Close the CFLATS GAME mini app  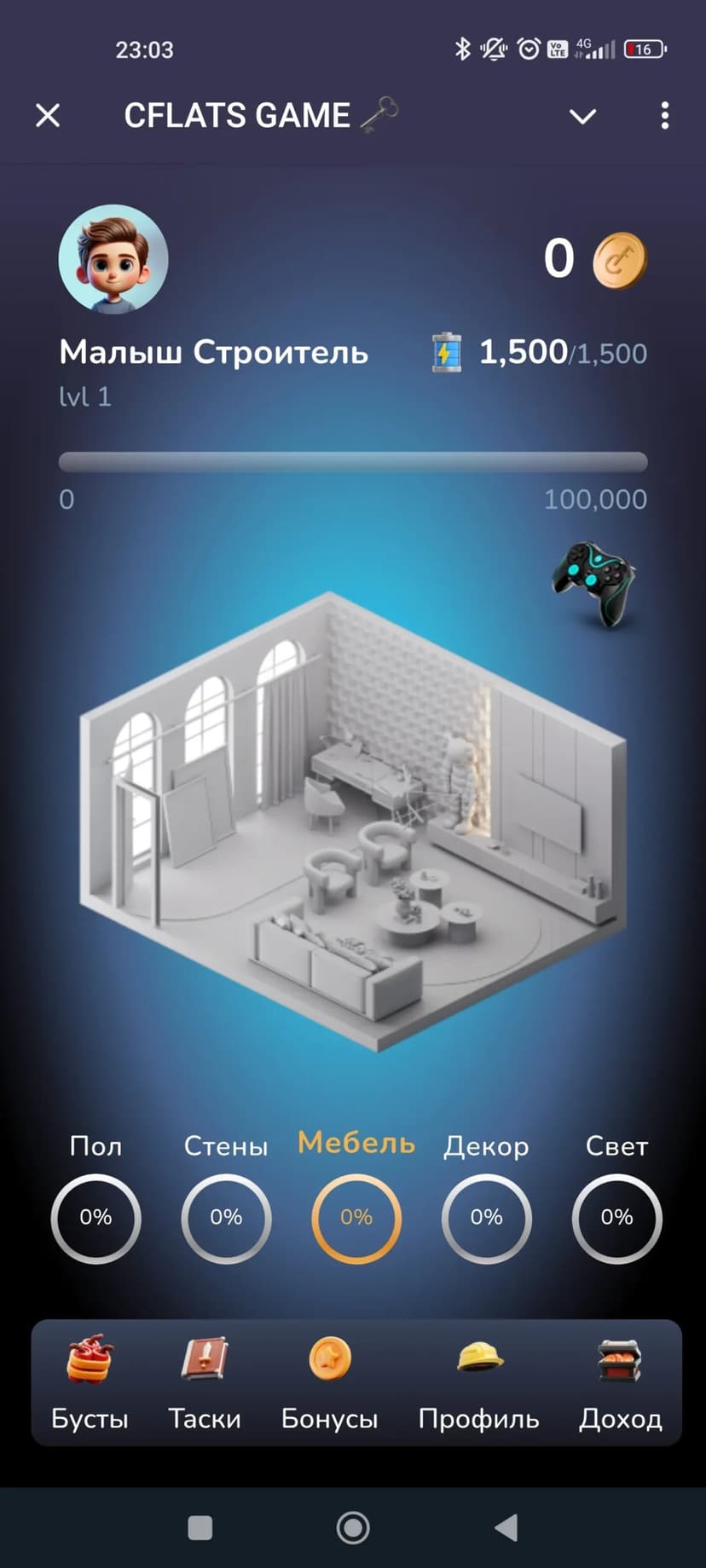tap(48, 115)
